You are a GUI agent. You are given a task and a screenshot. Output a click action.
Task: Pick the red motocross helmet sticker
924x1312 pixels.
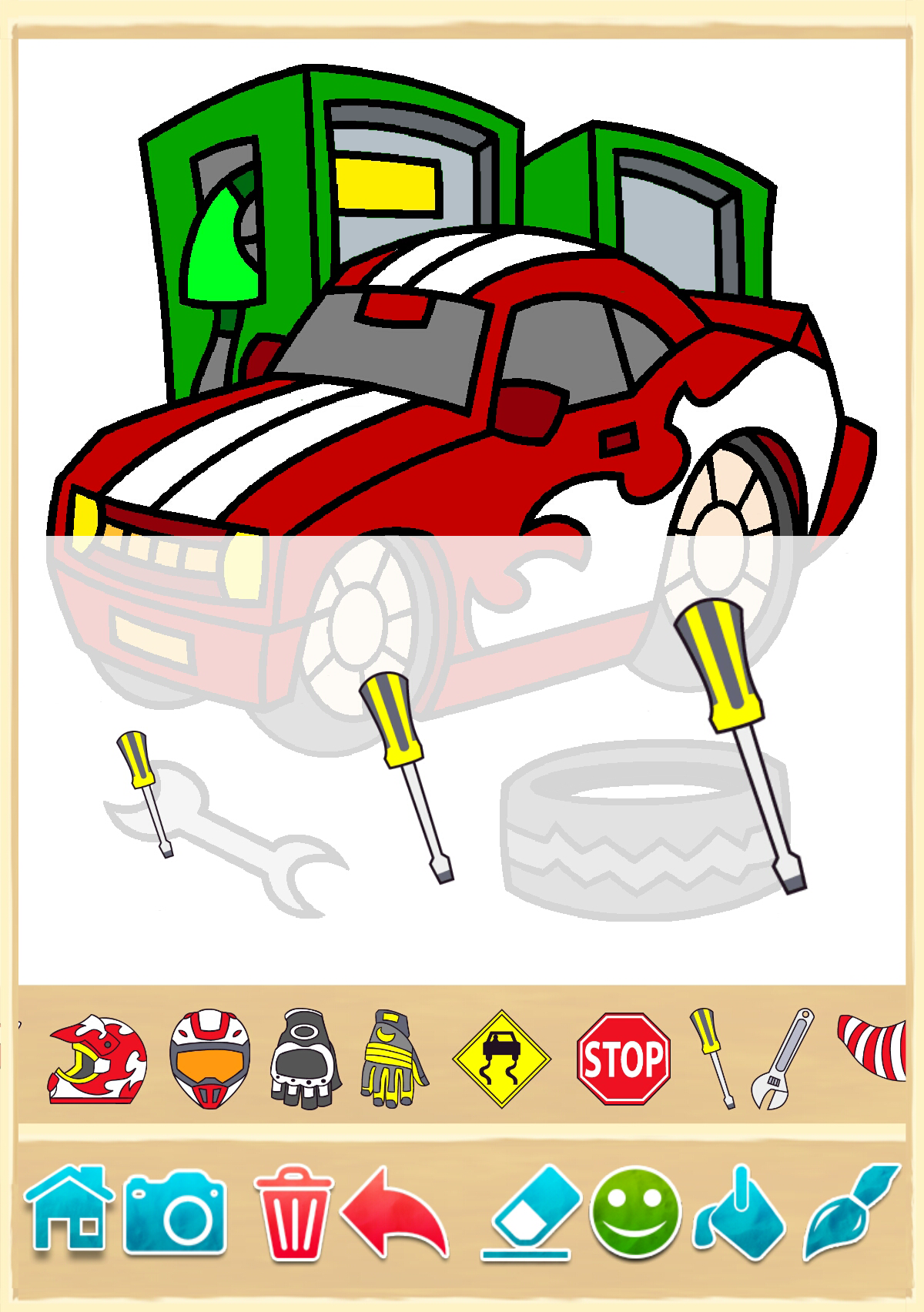(96, 1059)
